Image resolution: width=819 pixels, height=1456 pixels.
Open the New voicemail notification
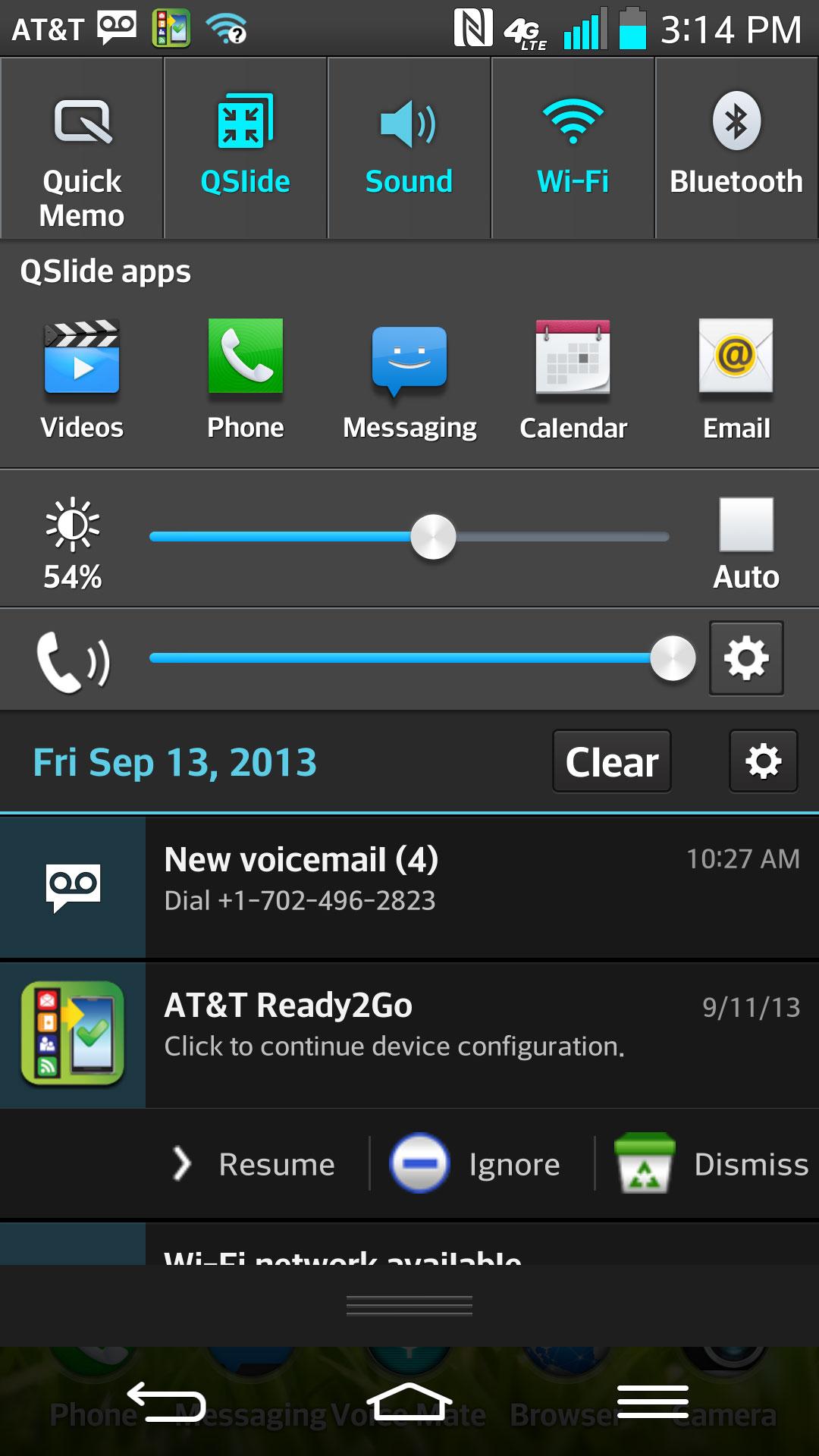click(x=409, y=887)
